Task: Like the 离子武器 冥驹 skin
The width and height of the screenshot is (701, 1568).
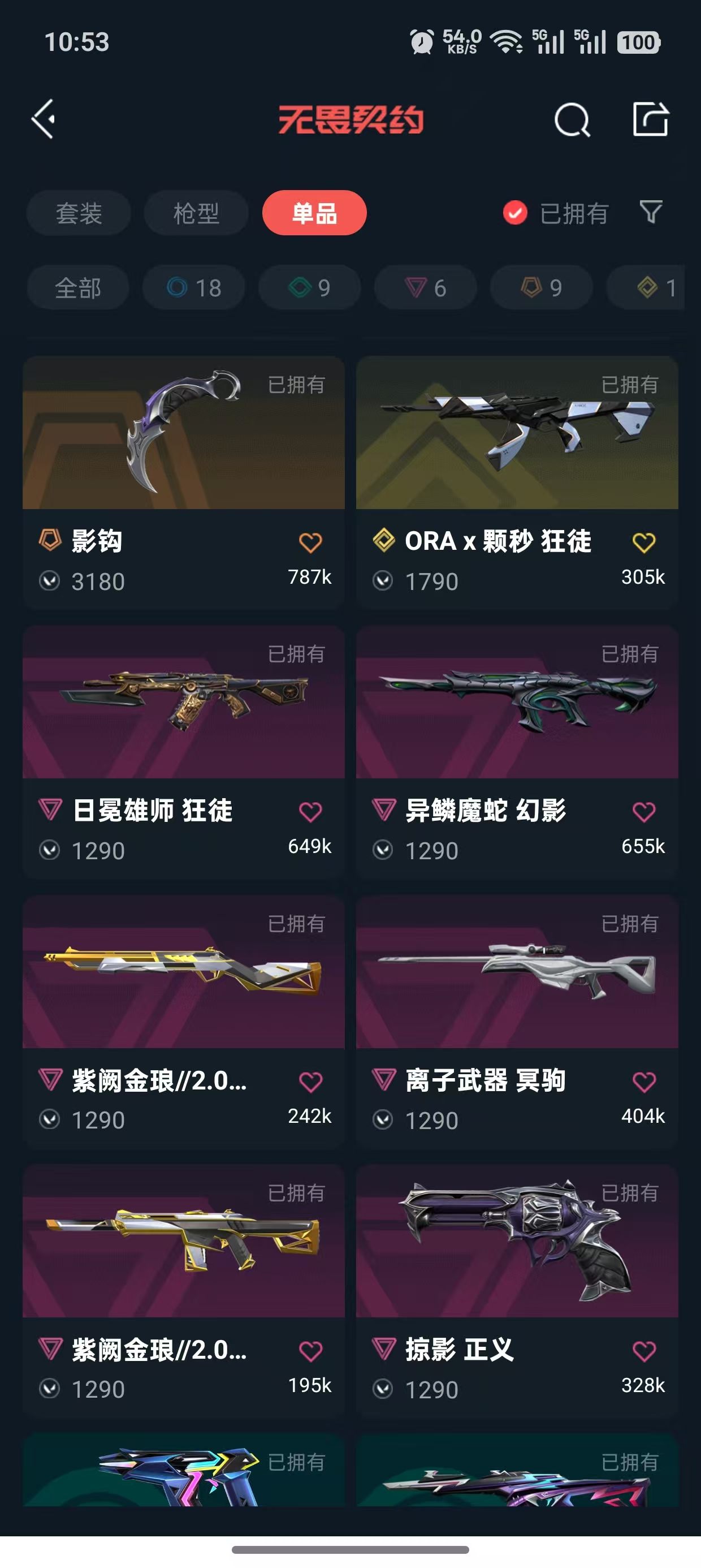Action: coord(644,1082)
